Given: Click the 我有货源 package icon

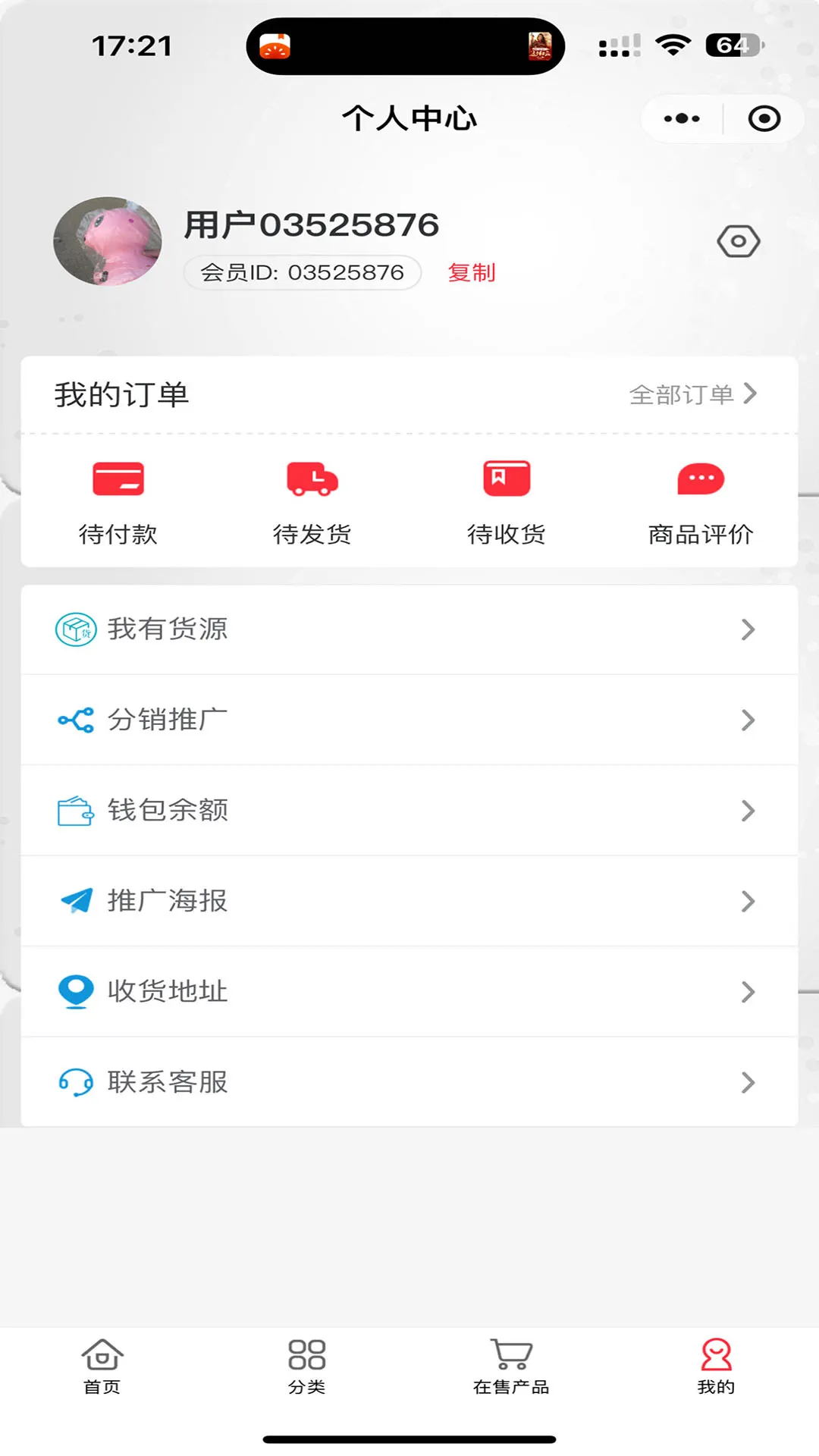Looking at the screenshot, I should [x=74, y=629].
